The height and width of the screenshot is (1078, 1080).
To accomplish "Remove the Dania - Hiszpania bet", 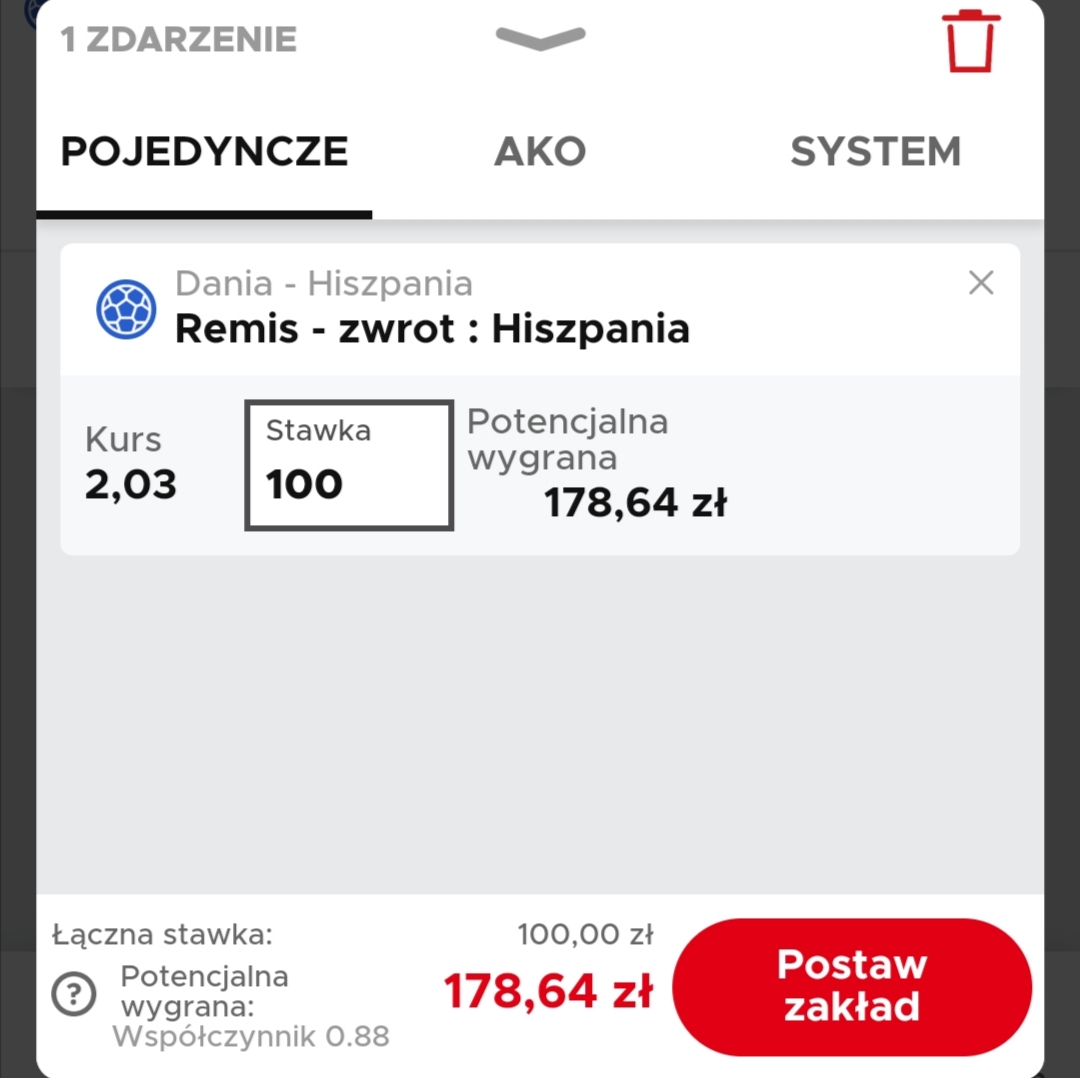I will pyautogui.click(x=981, y=284).
